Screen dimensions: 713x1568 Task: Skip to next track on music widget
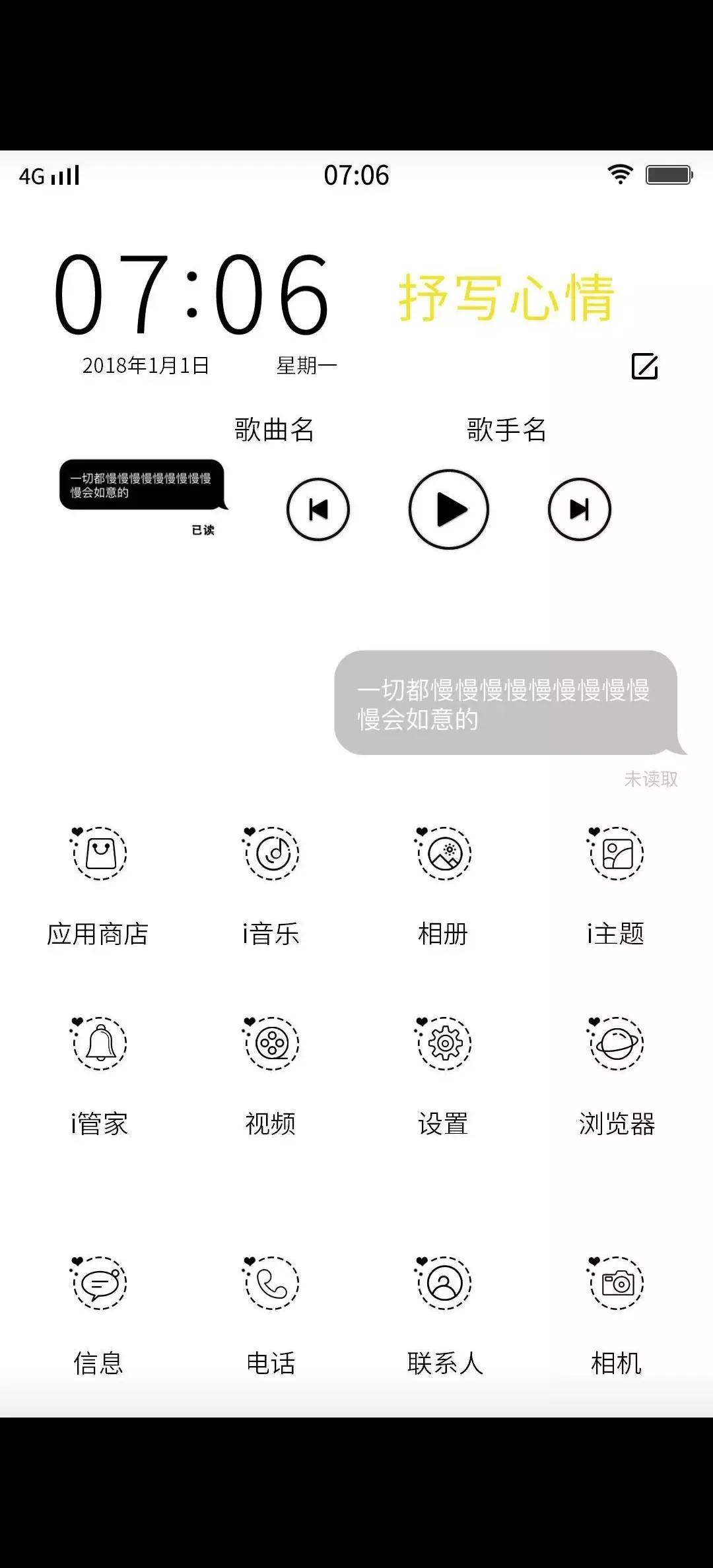tap(579, 509)
